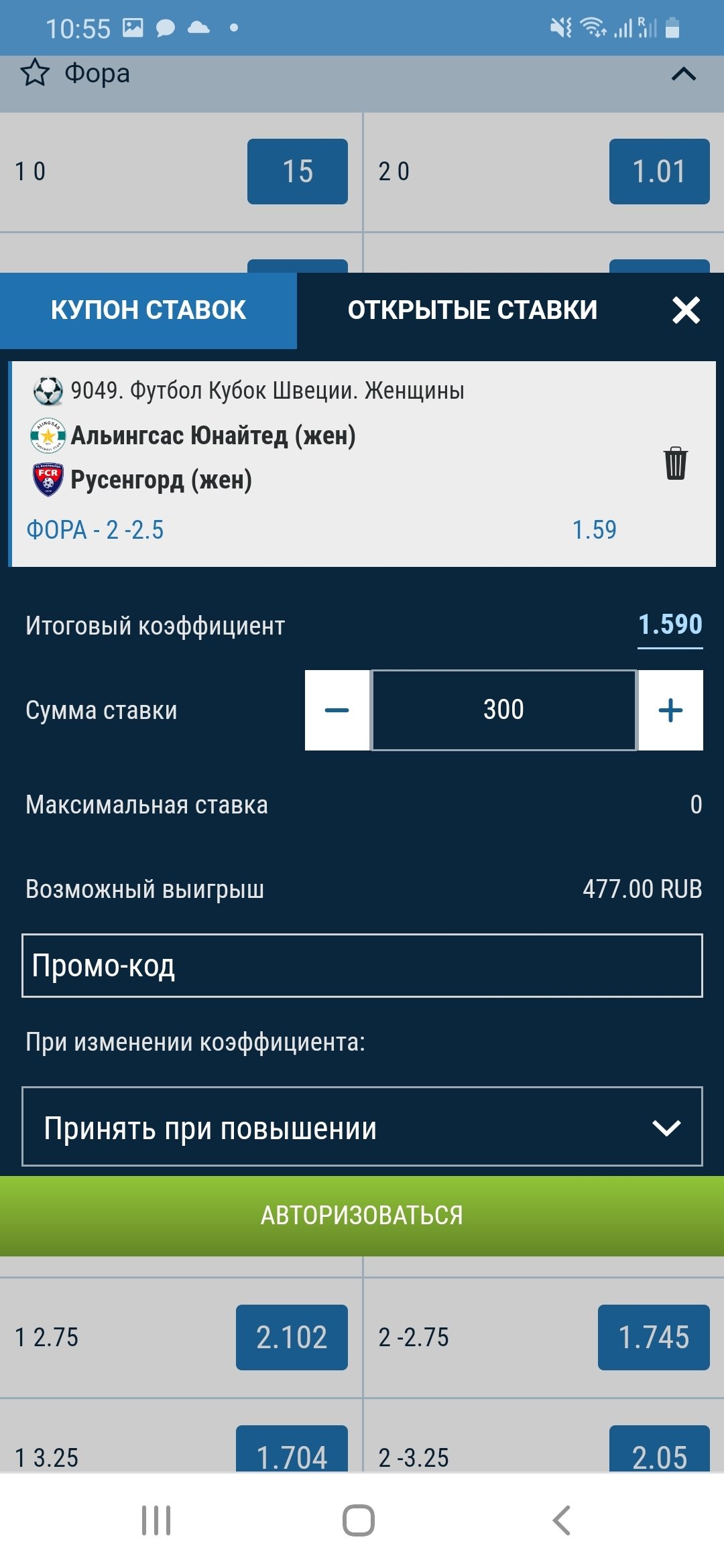Screen dimensions: 724x1568
Task: Tap the Промо-код input field
Action: coord(362,966)
